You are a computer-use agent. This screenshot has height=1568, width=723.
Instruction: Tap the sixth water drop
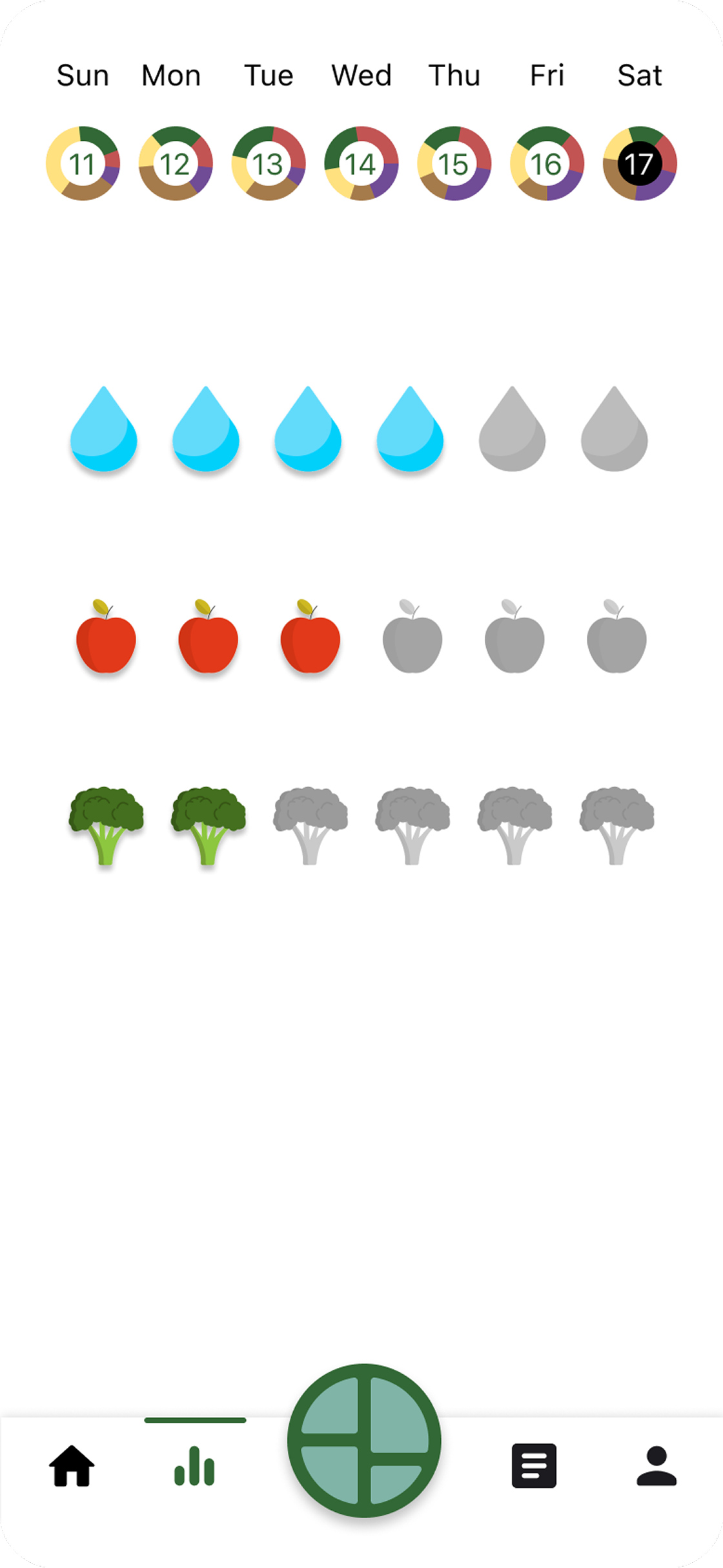click(x=614, y=429)
